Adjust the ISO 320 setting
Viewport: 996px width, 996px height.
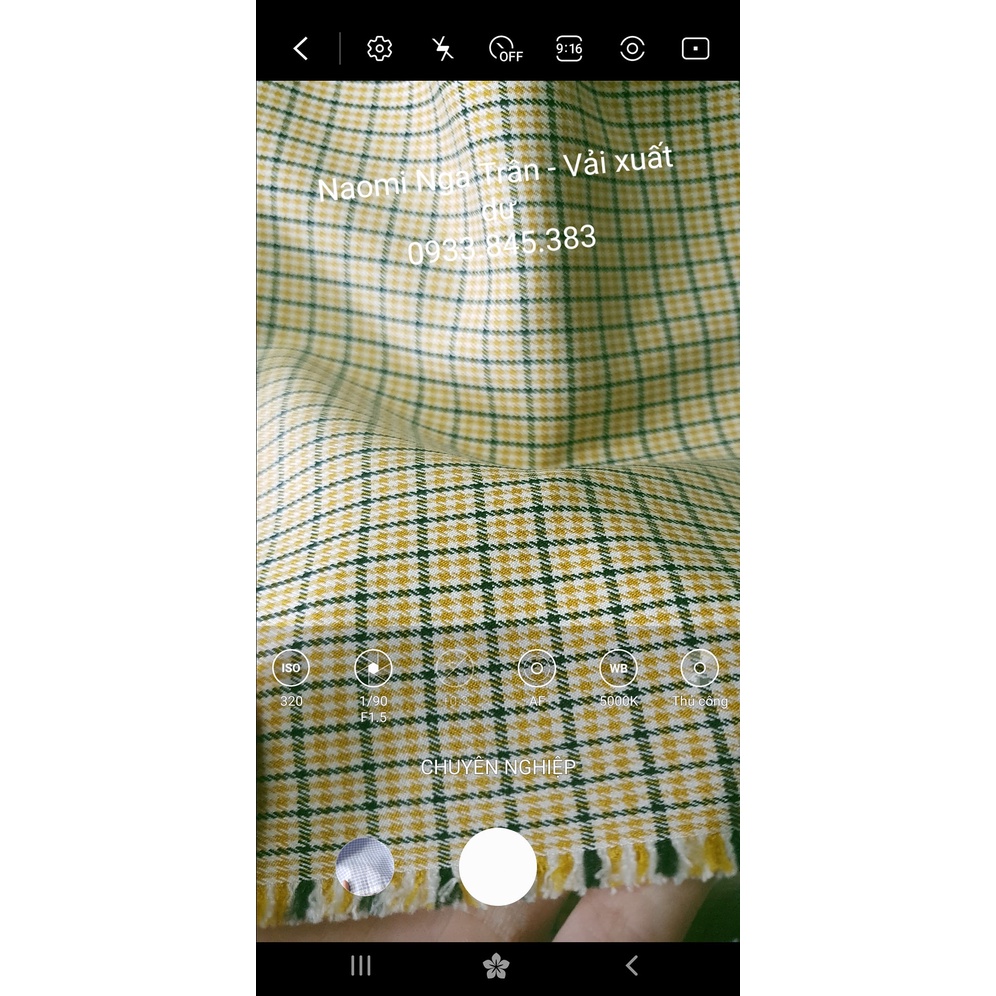click(291, 668)
